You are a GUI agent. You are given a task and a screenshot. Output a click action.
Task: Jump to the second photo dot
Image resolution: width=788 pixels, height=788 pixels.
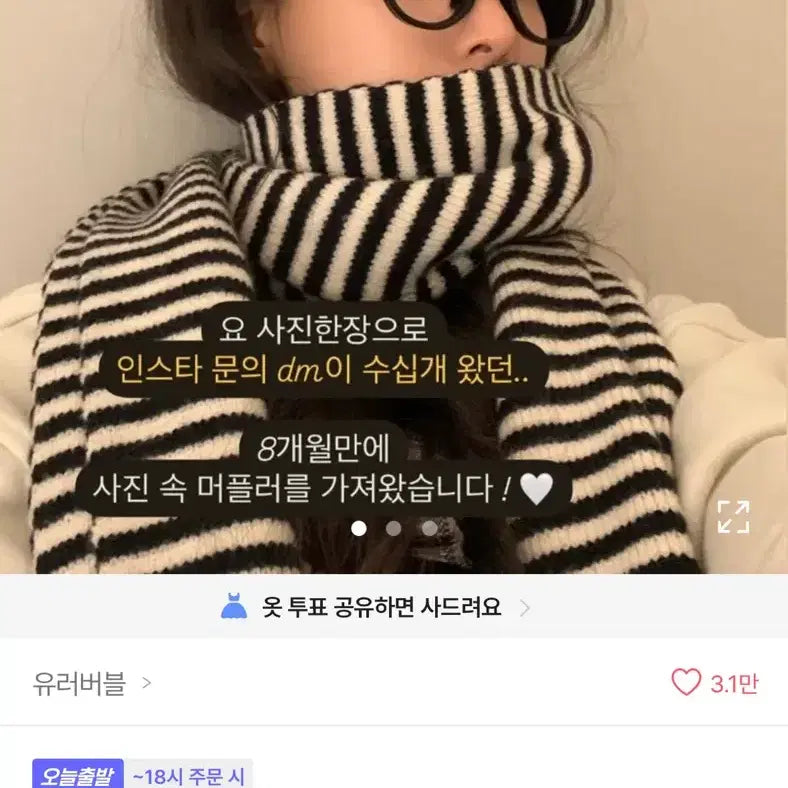[x=394, y=528]
